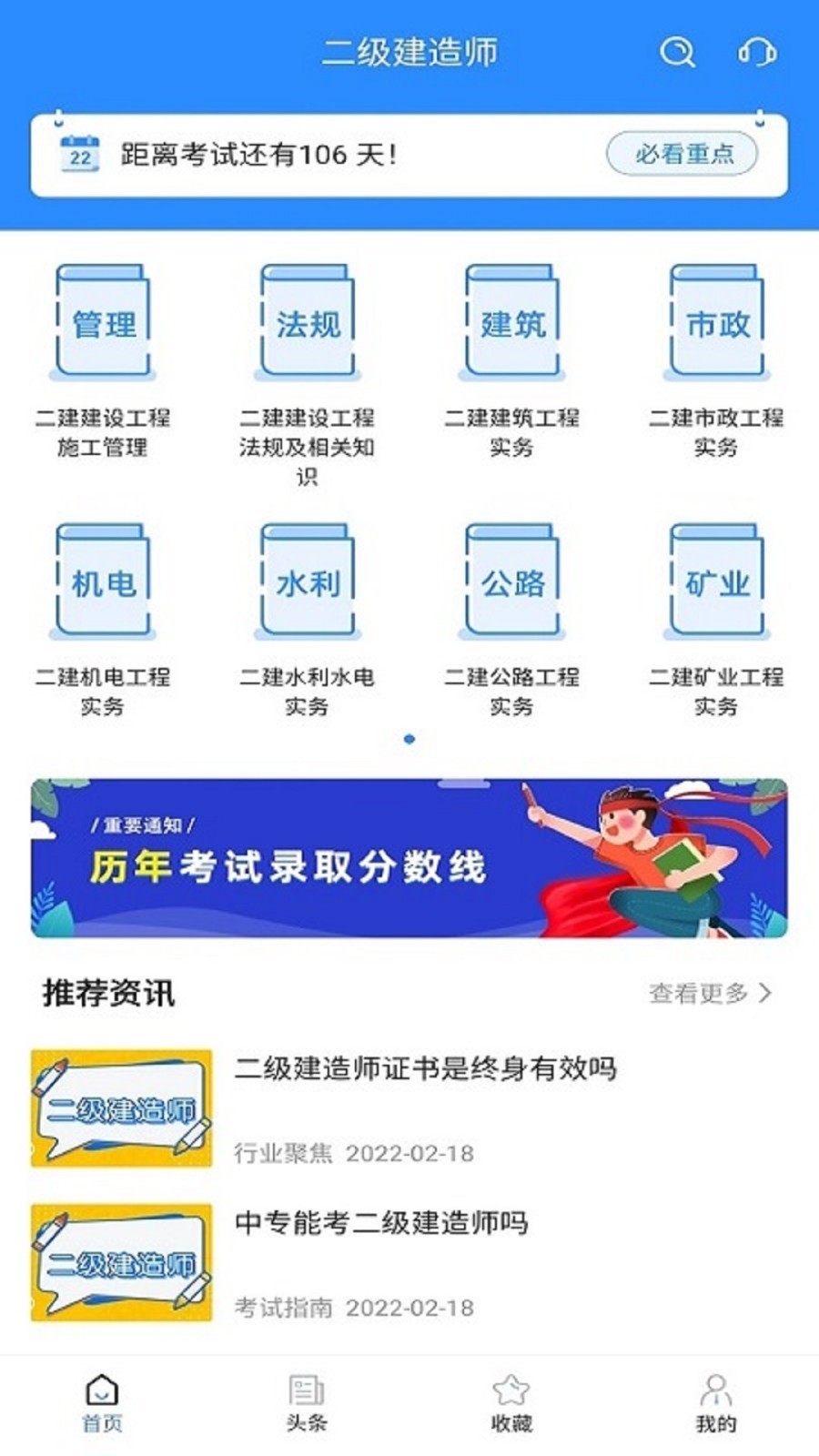Open the 我的 profile tab
The height and width of the screenshot is (1456, 819).
(x=716, y=1402)
